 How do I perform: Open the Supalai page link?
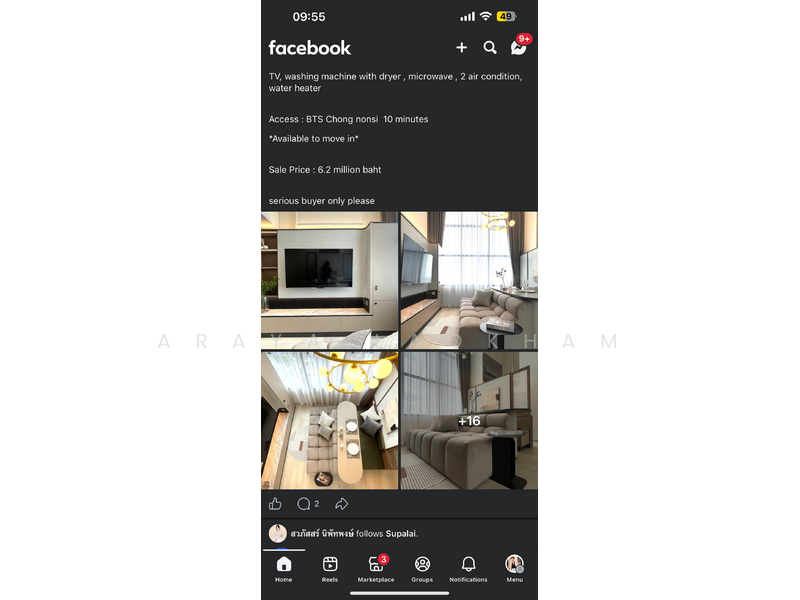click(401, 534)
